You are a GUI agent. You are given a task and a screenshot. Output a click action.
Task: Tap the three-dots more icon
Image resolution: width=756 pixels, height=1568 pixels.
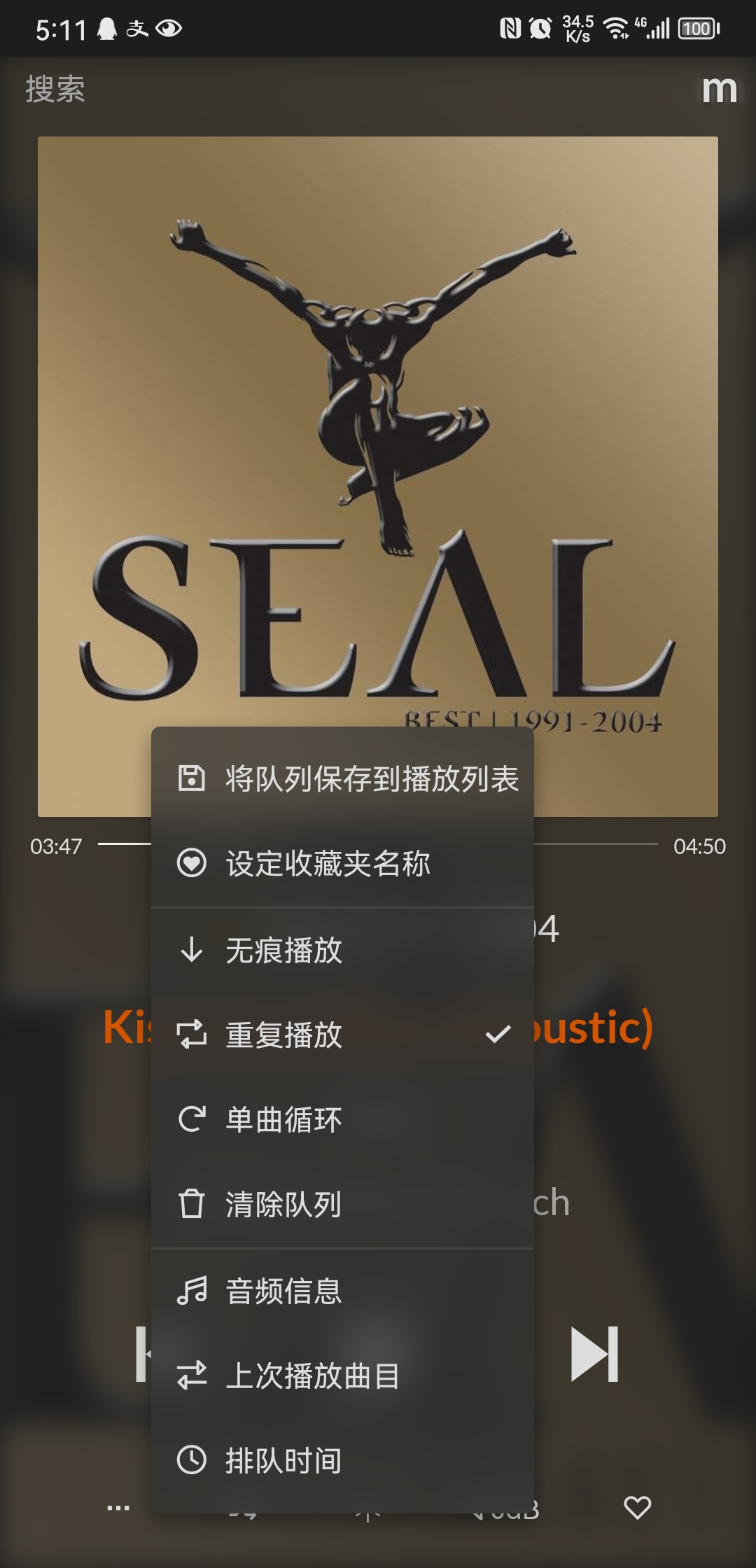coord(118,1507)
